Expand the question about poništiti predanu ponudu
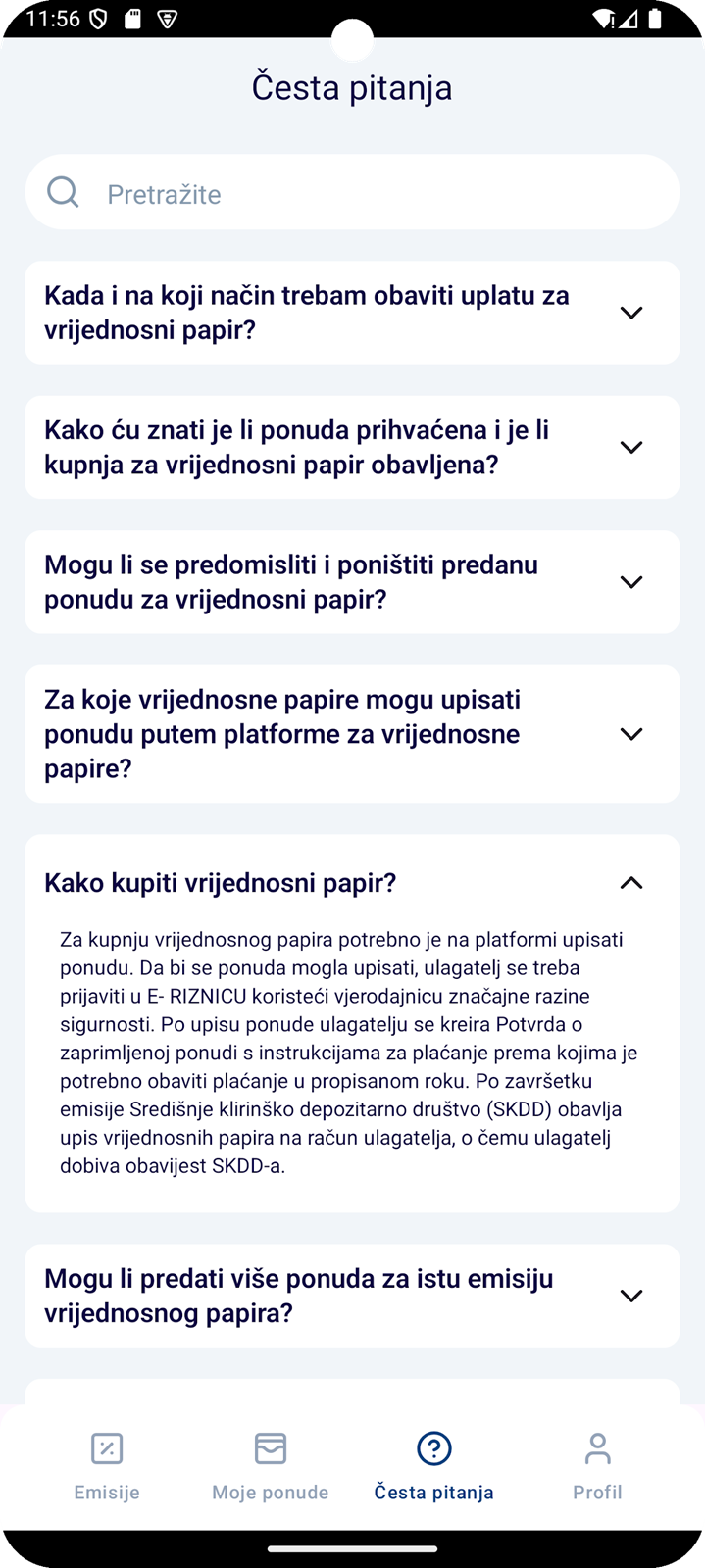This screenshot has height=1568, width=705. point(352,582)
